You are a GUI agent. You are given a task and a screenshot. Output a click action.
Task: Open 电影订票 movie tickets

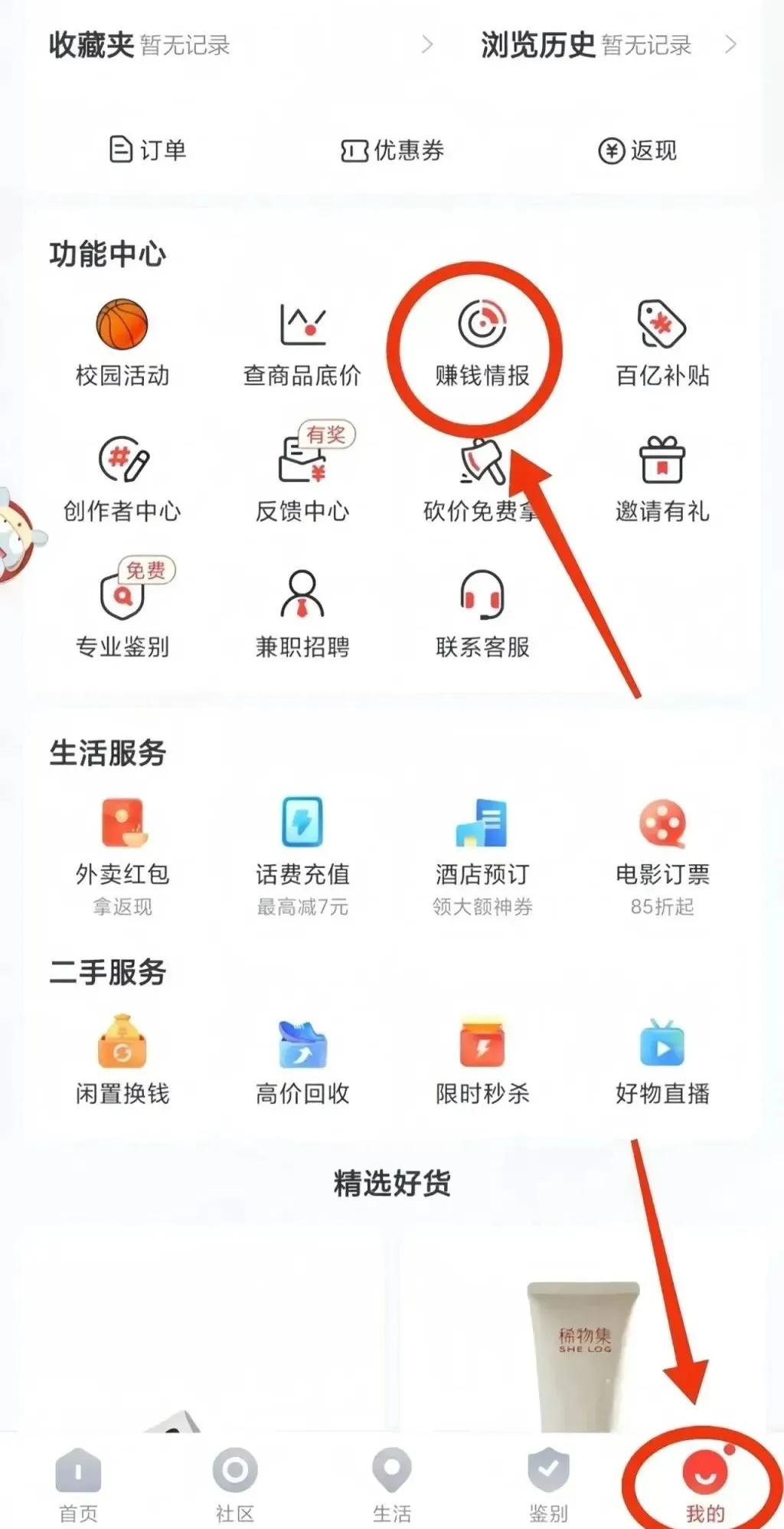[x=662, y=853]
